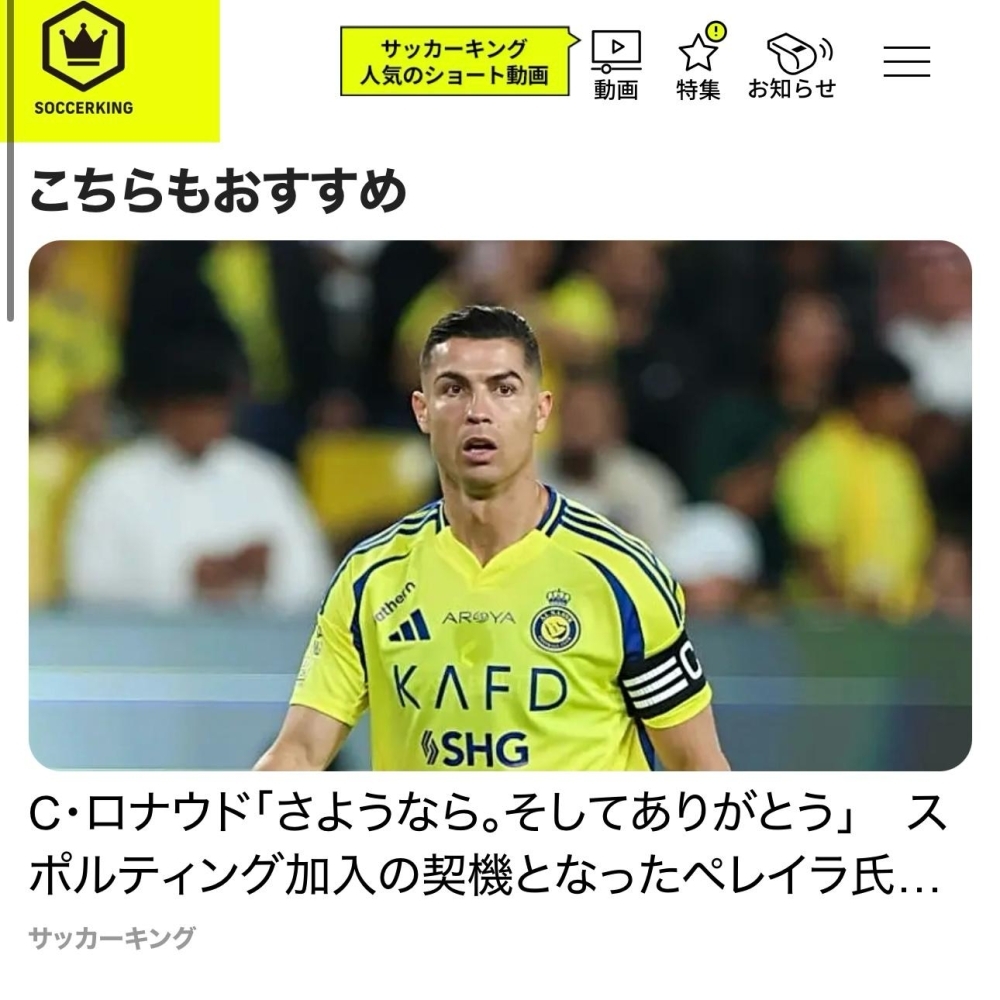Image resolution: width=1000 pixels, height=1000 pixels.
Task: Open the popular short videos banner
Action: [455, 62]
